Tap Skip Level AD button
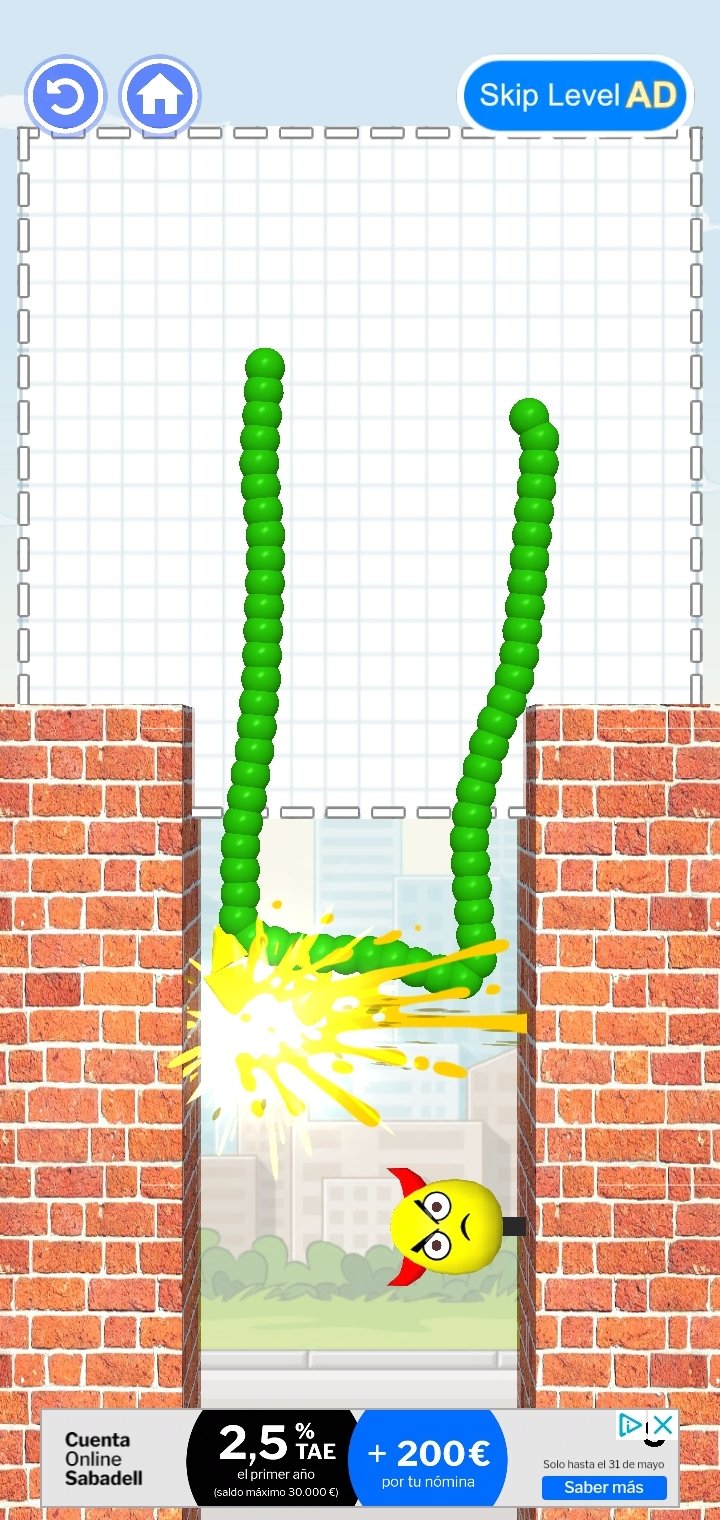Screen dimensions: 720x1520 pyautogui.click(x=576, y=95)
